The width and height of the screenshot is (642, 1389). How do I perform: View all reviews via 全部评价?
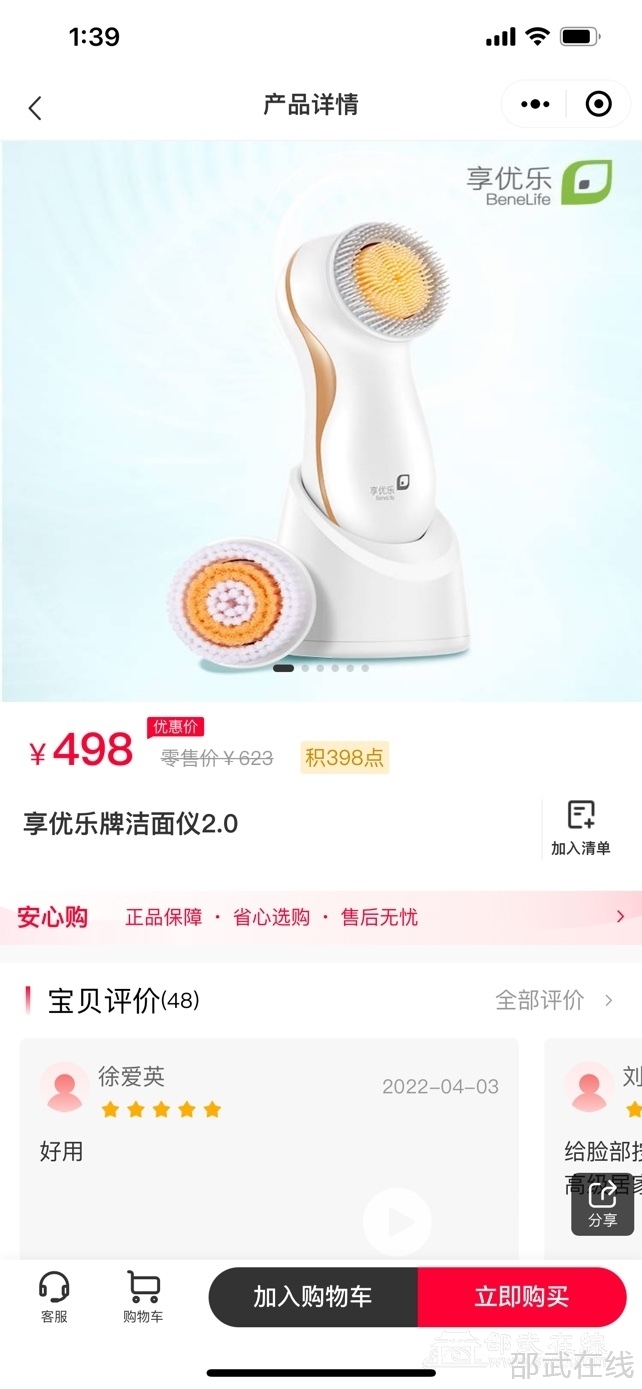(554, 1000)
